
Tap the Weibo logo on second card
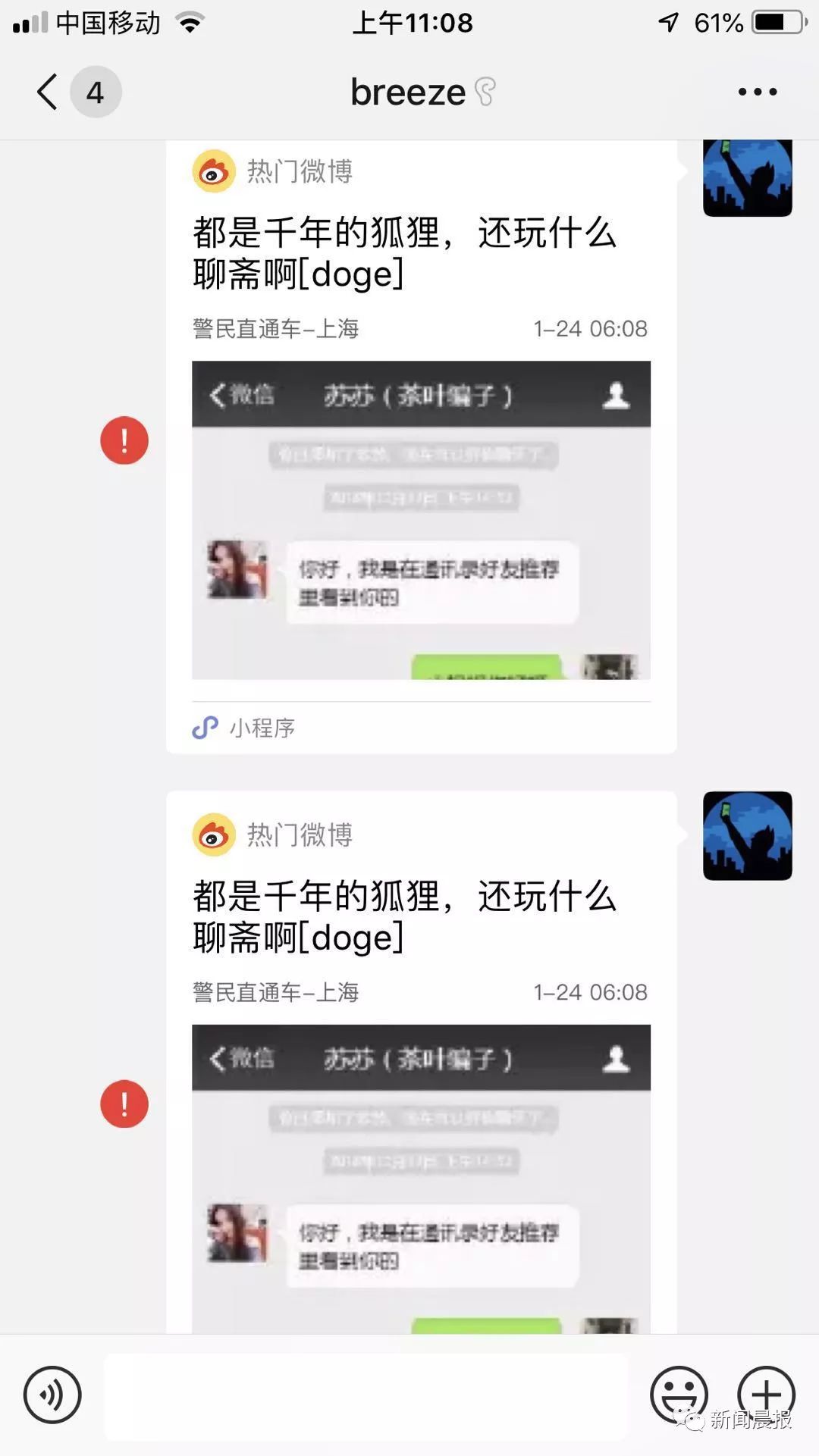tap(215, 834)
